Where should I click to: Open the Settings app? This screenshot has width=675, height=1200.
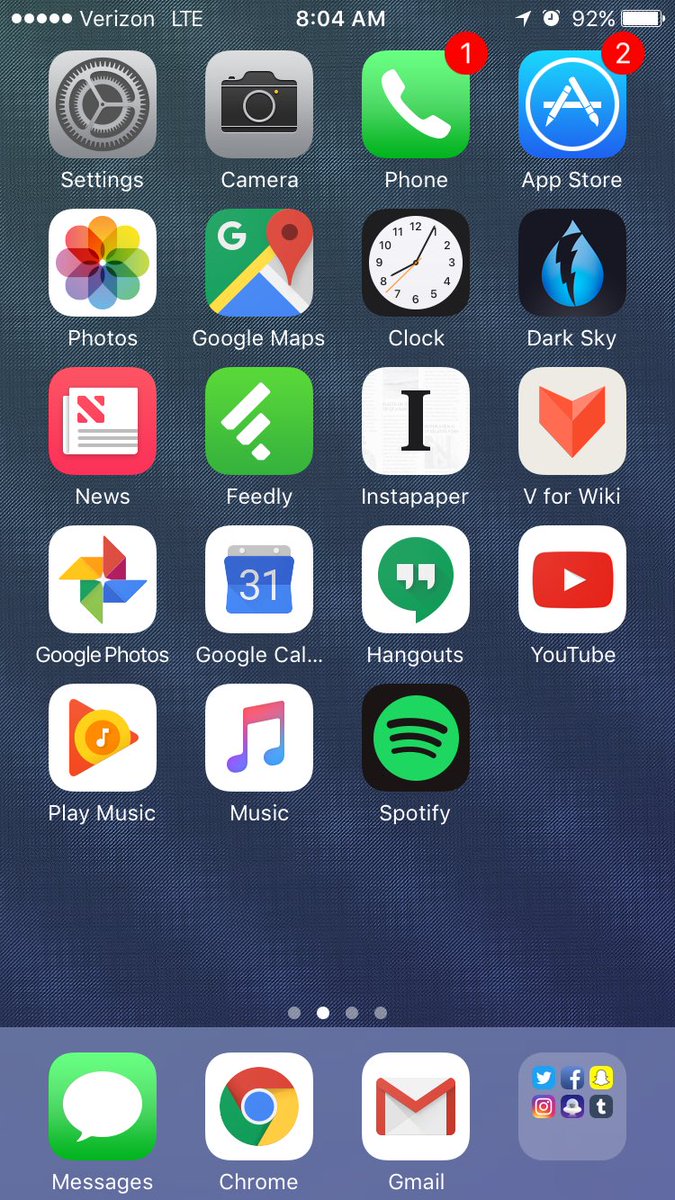[x=102, y=104]
